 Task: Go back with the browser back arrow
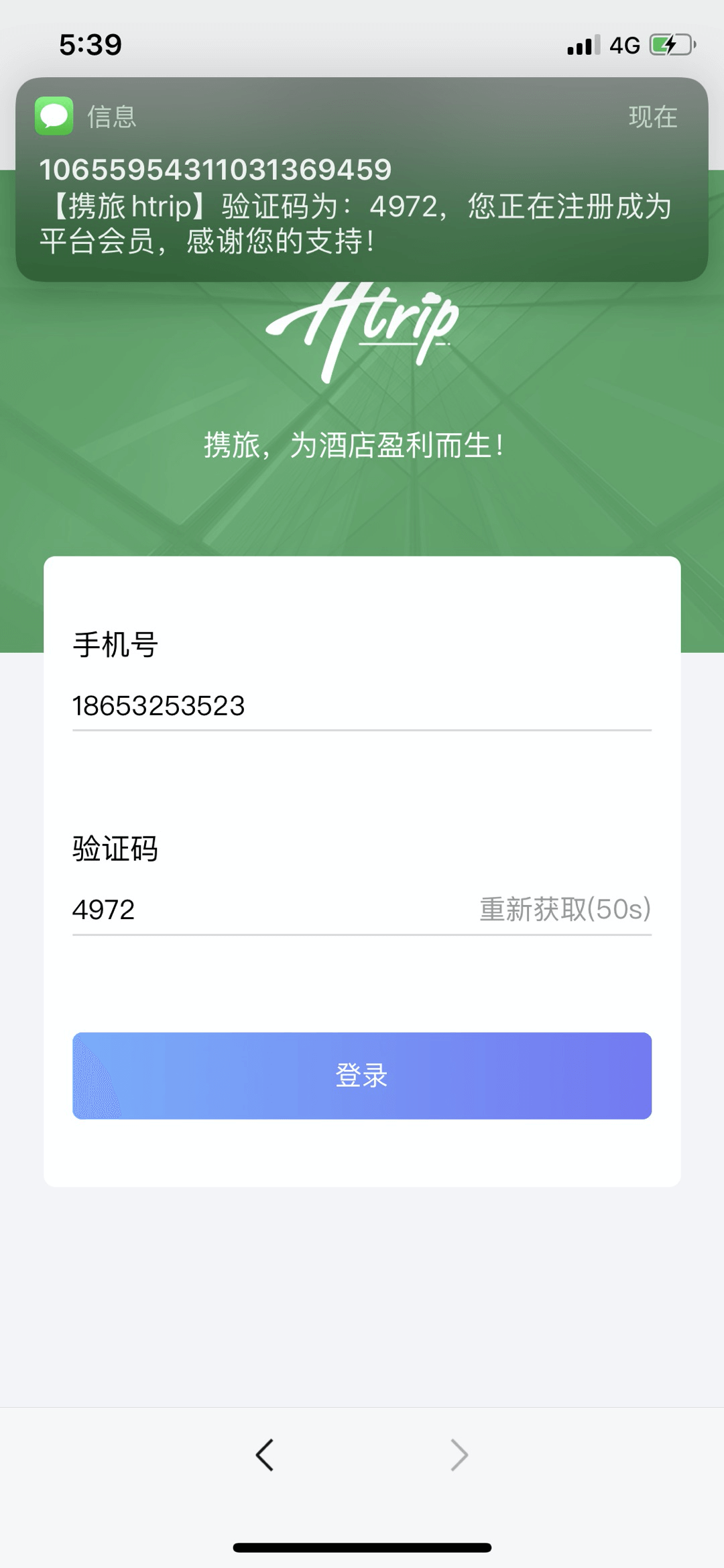point(265,1455)
